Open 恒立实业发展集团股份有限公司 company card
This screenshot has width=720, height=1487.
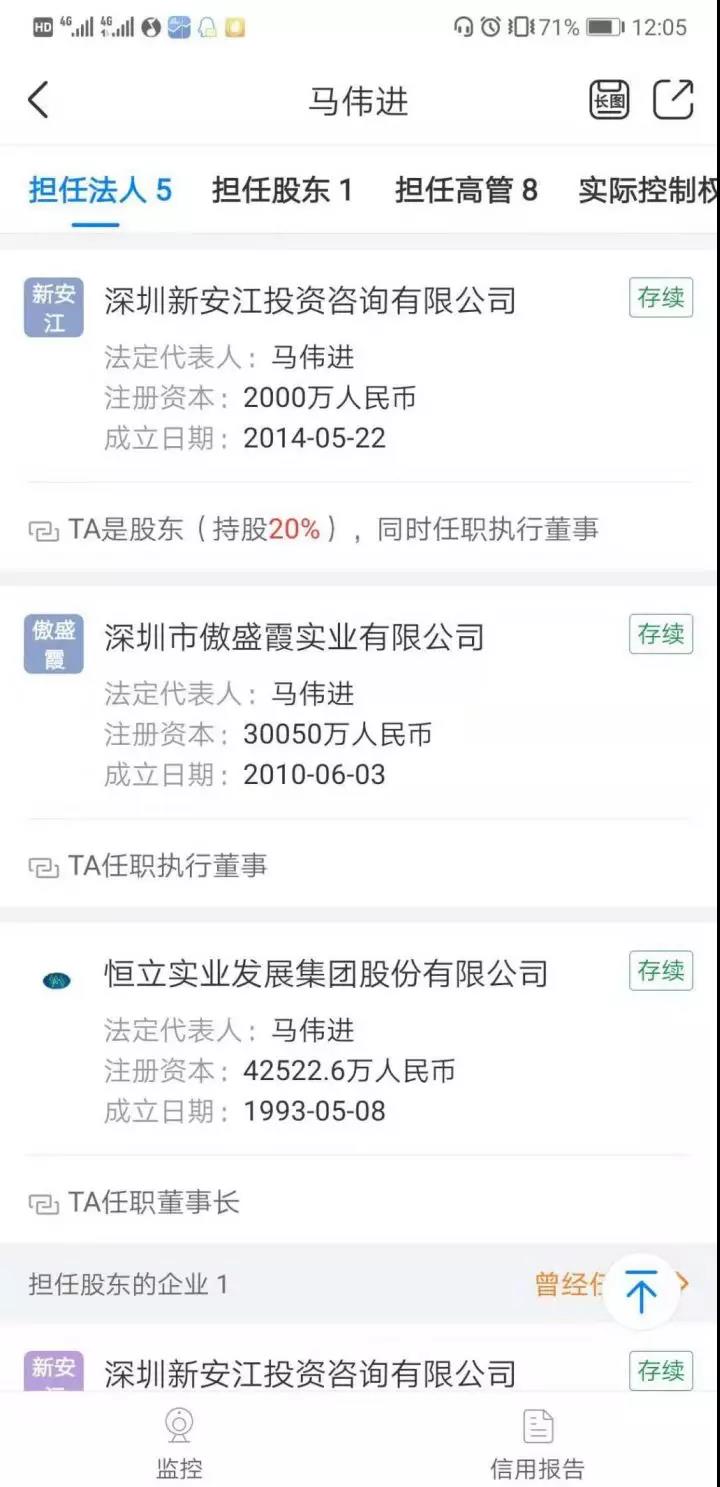[326, 973]
